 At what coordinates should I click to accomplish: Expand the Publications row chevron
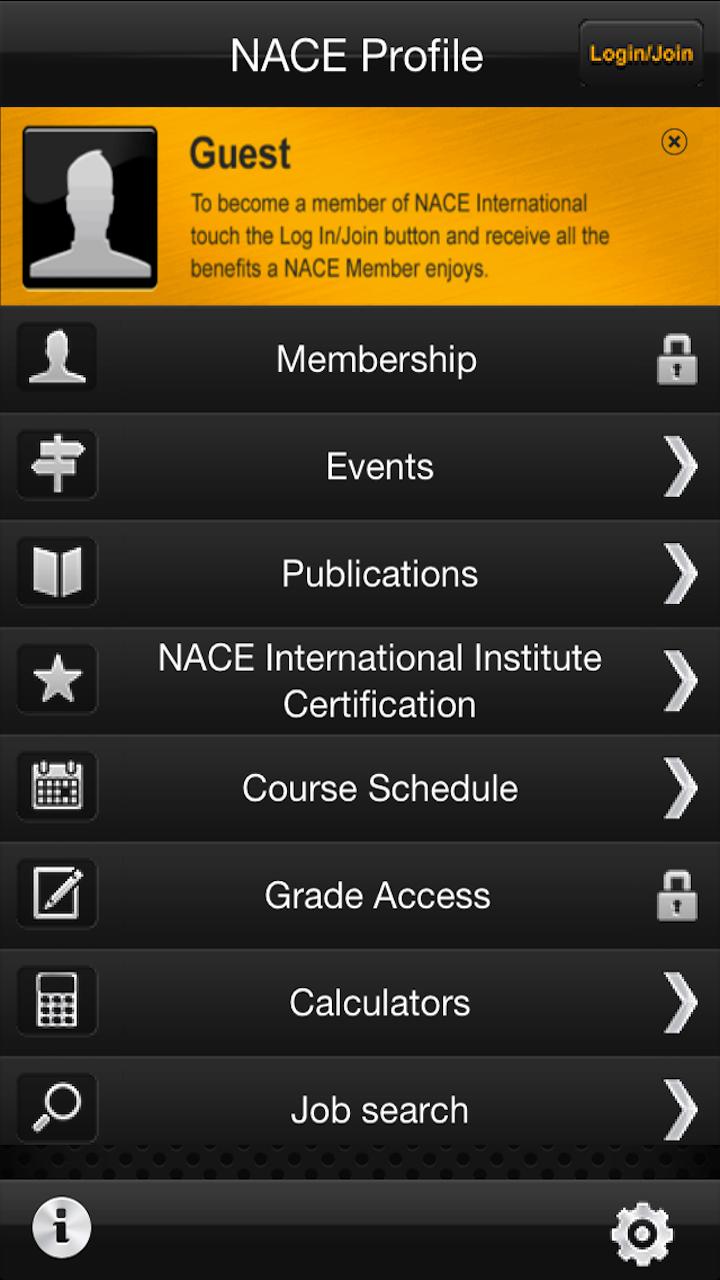point(683,572)
